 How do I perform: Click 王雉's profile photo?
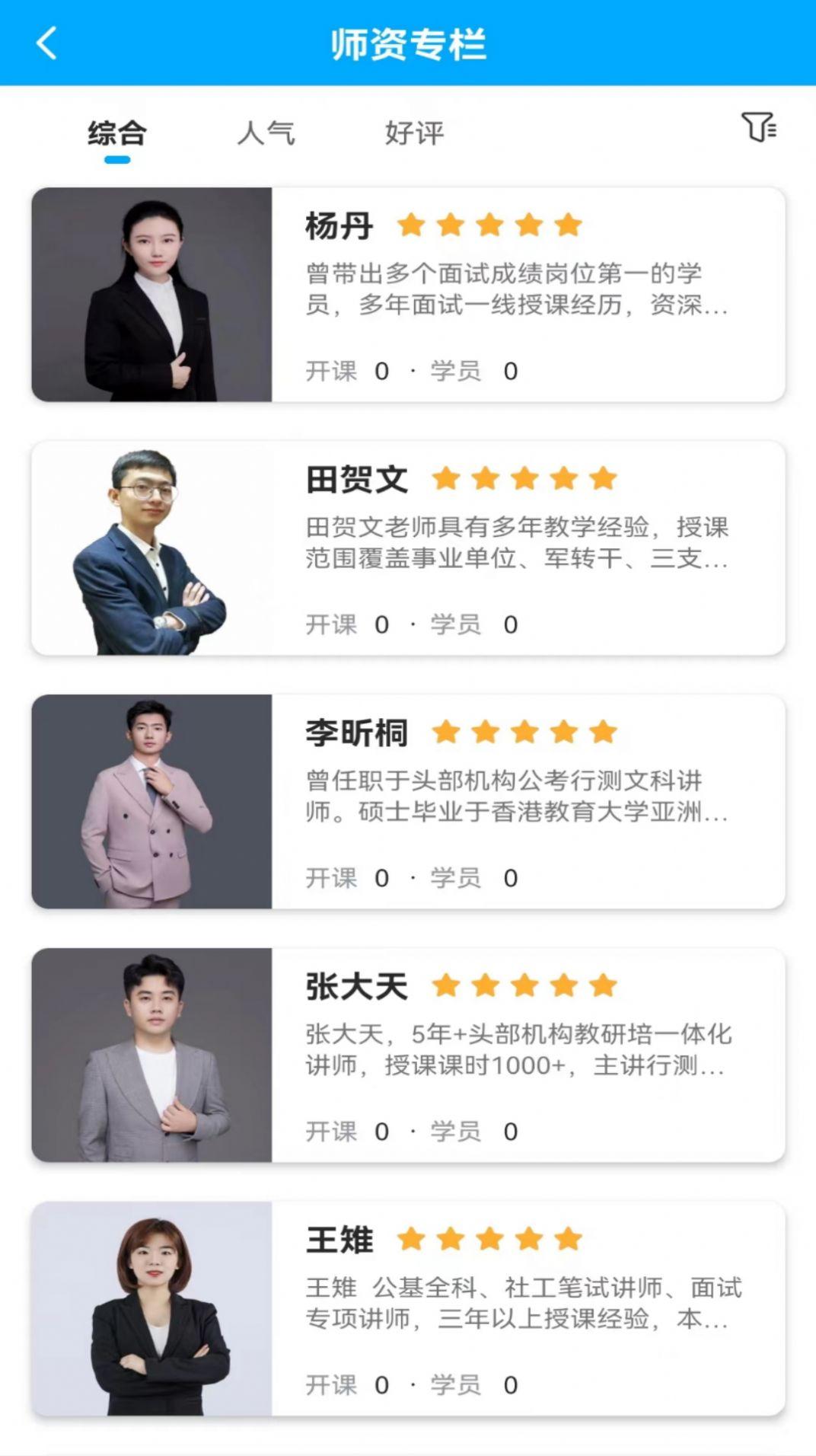point(151,1310)
